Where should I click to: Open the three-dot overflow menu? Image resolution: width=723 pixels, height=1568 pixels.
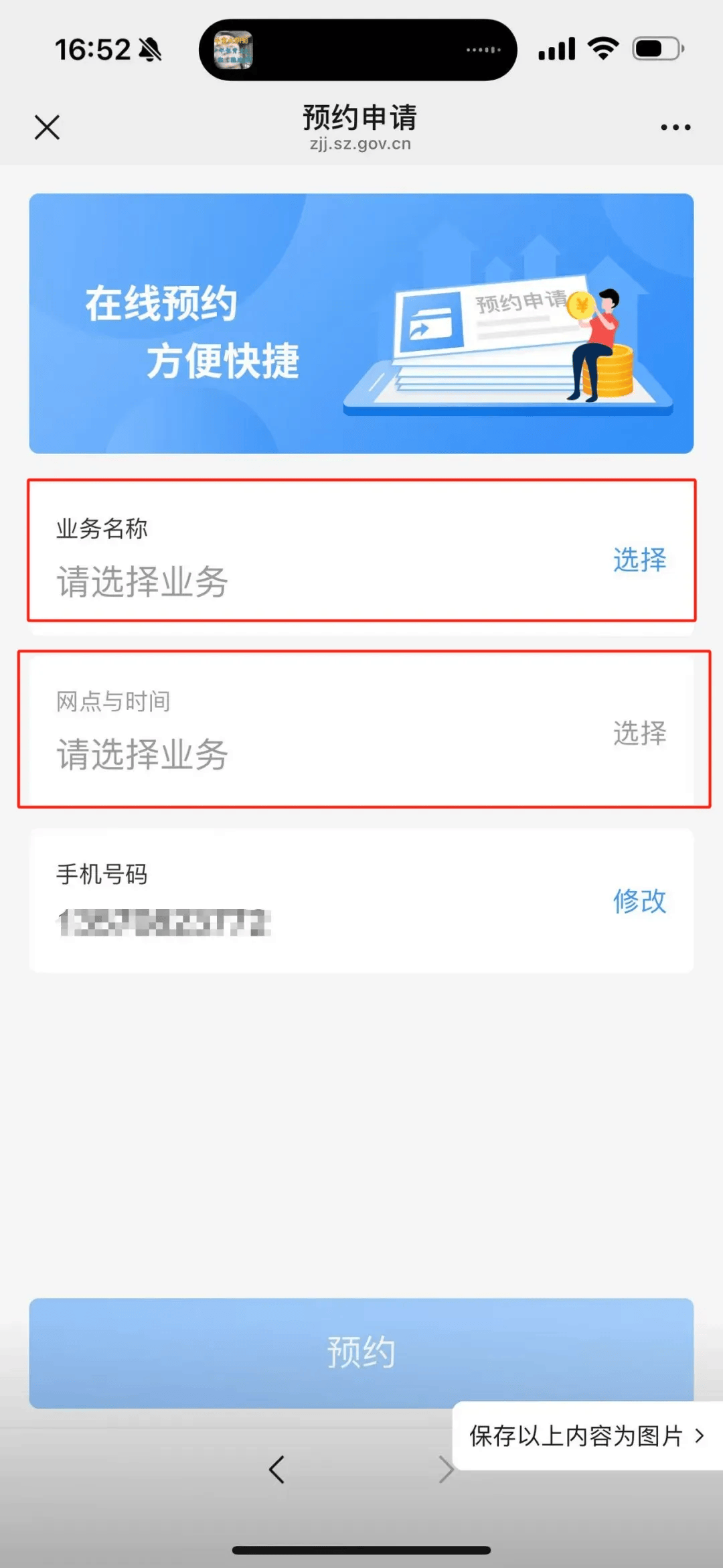coord(675,127)
